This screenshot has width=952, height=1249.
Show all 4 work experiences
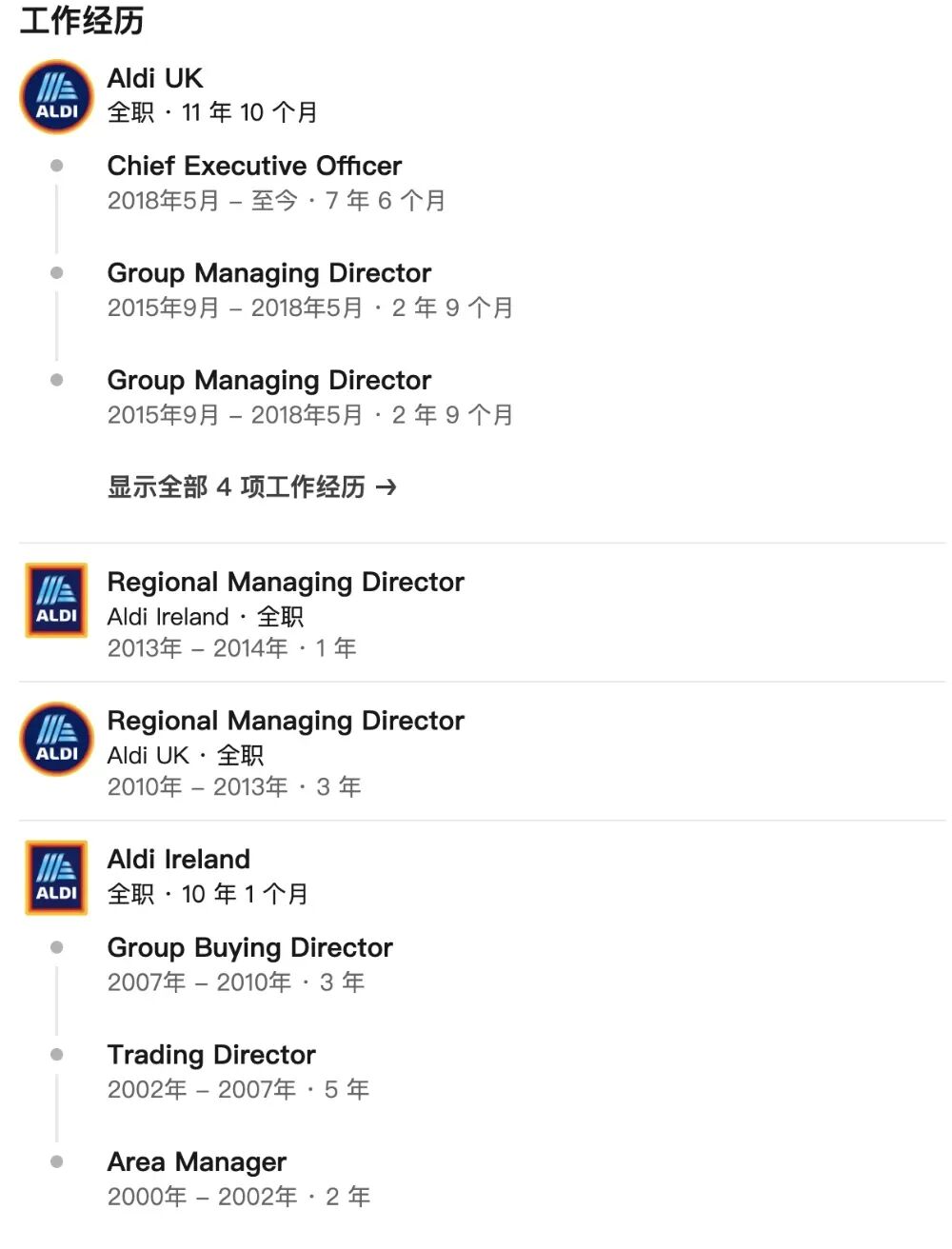[251, 487]
